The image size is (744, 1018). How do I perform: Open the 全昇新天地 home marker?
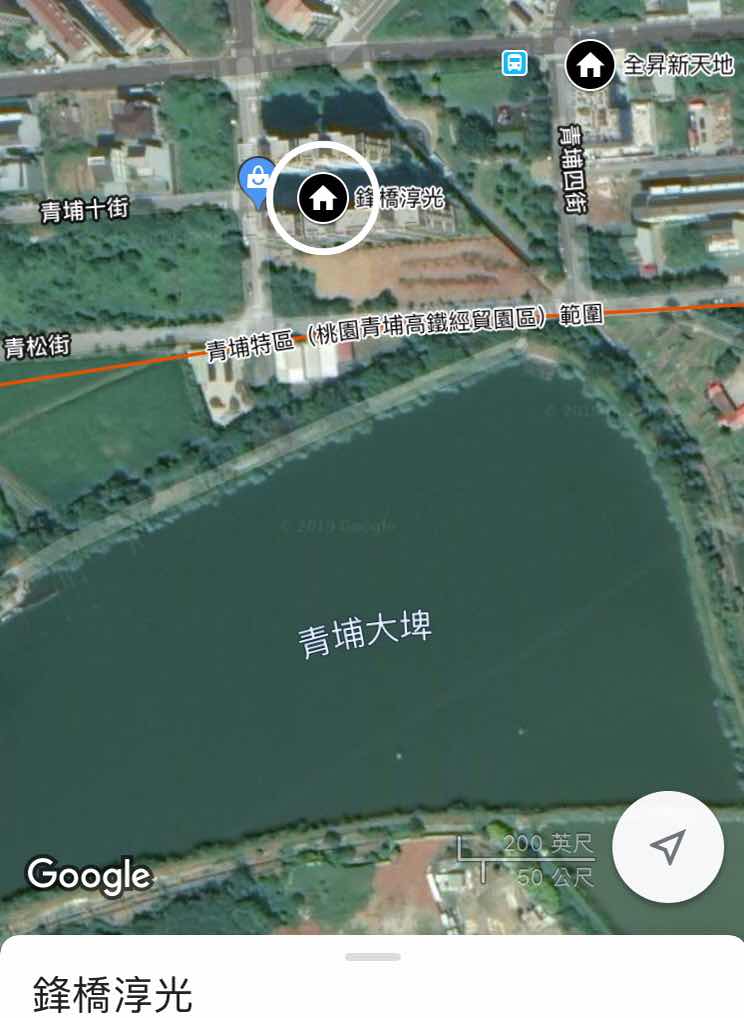[x=591, y=66]
